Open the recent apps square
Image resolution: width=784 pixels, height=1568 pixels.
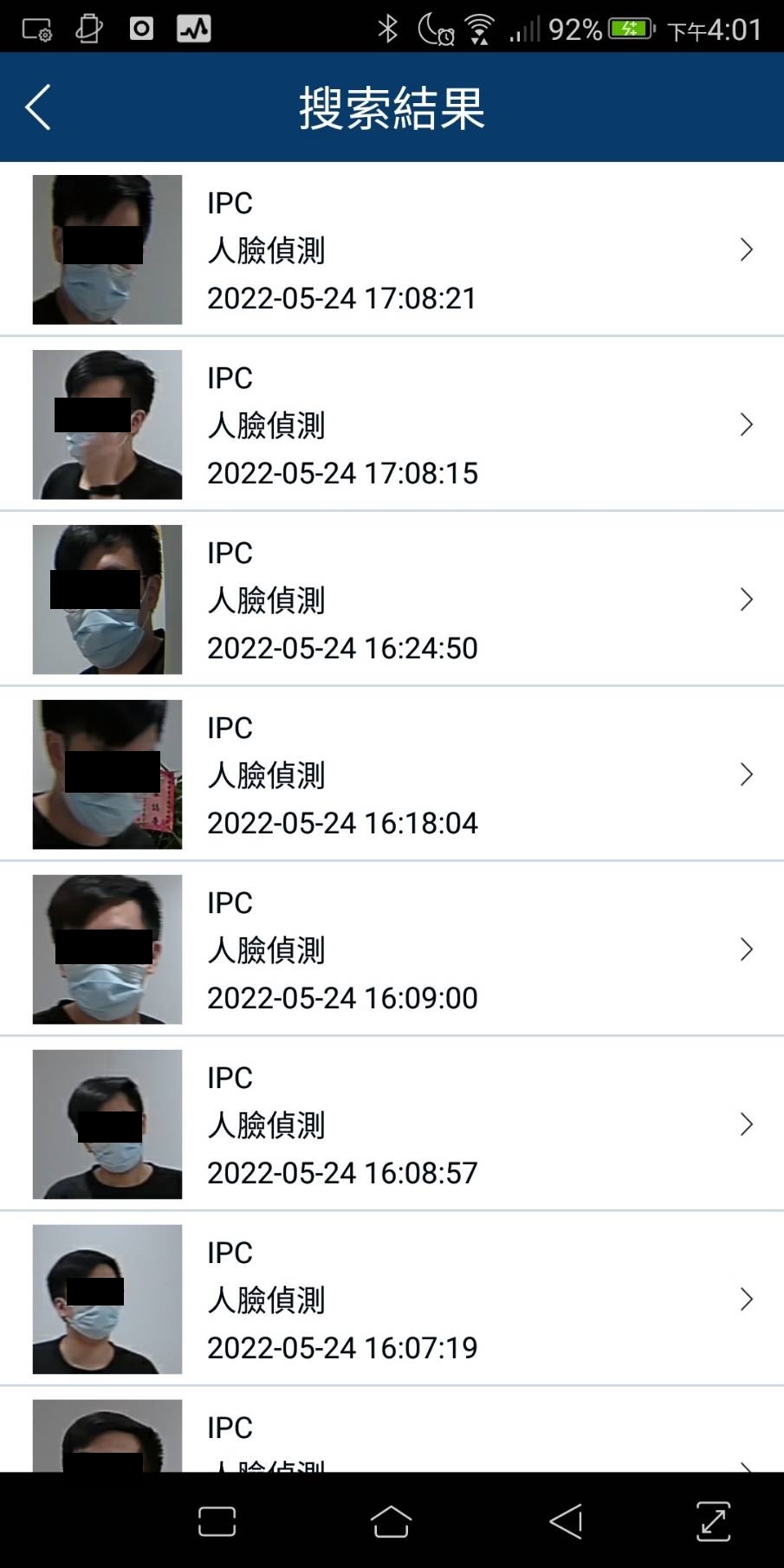(x=217, y=1521)
